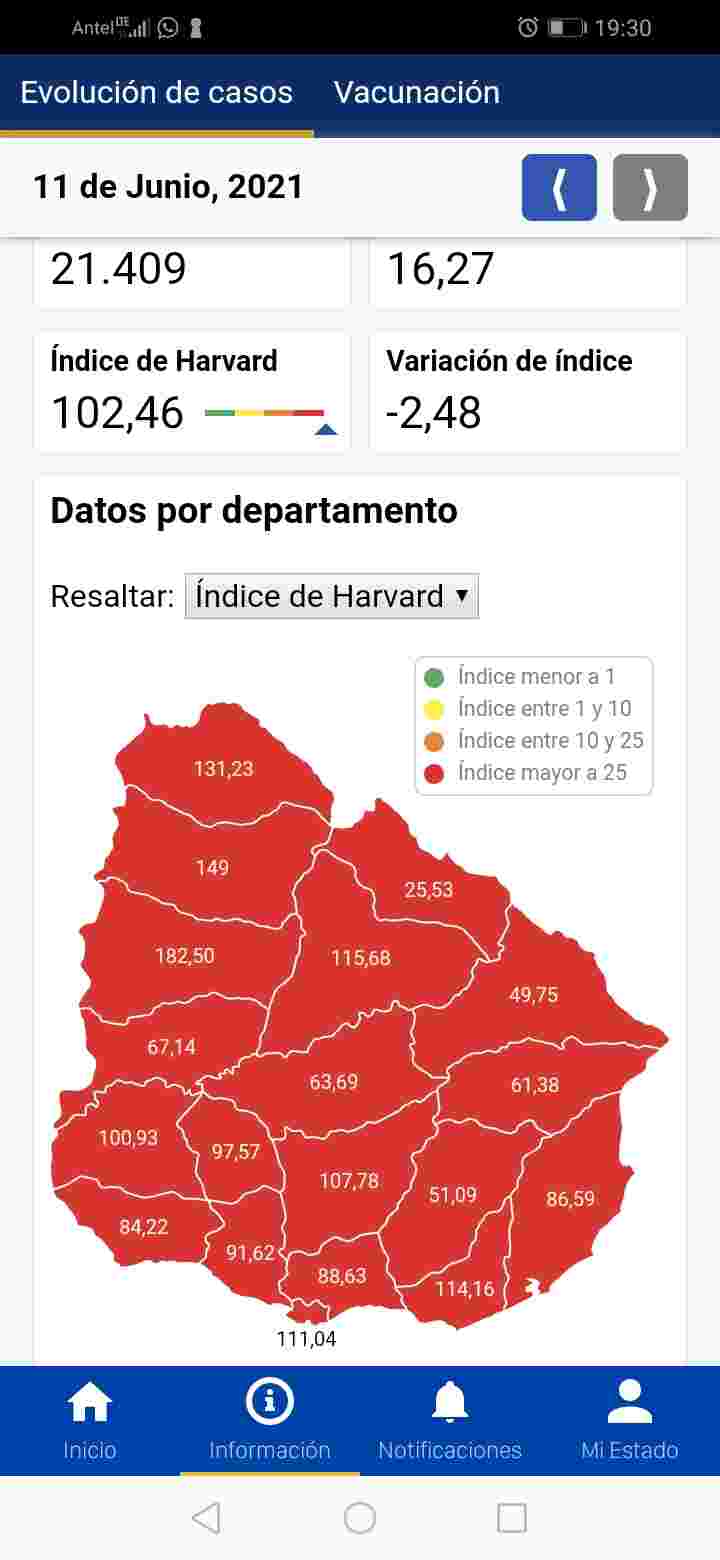Go to the next date
The height and width of the screenshot is (1560, 720).
[650, 187]
